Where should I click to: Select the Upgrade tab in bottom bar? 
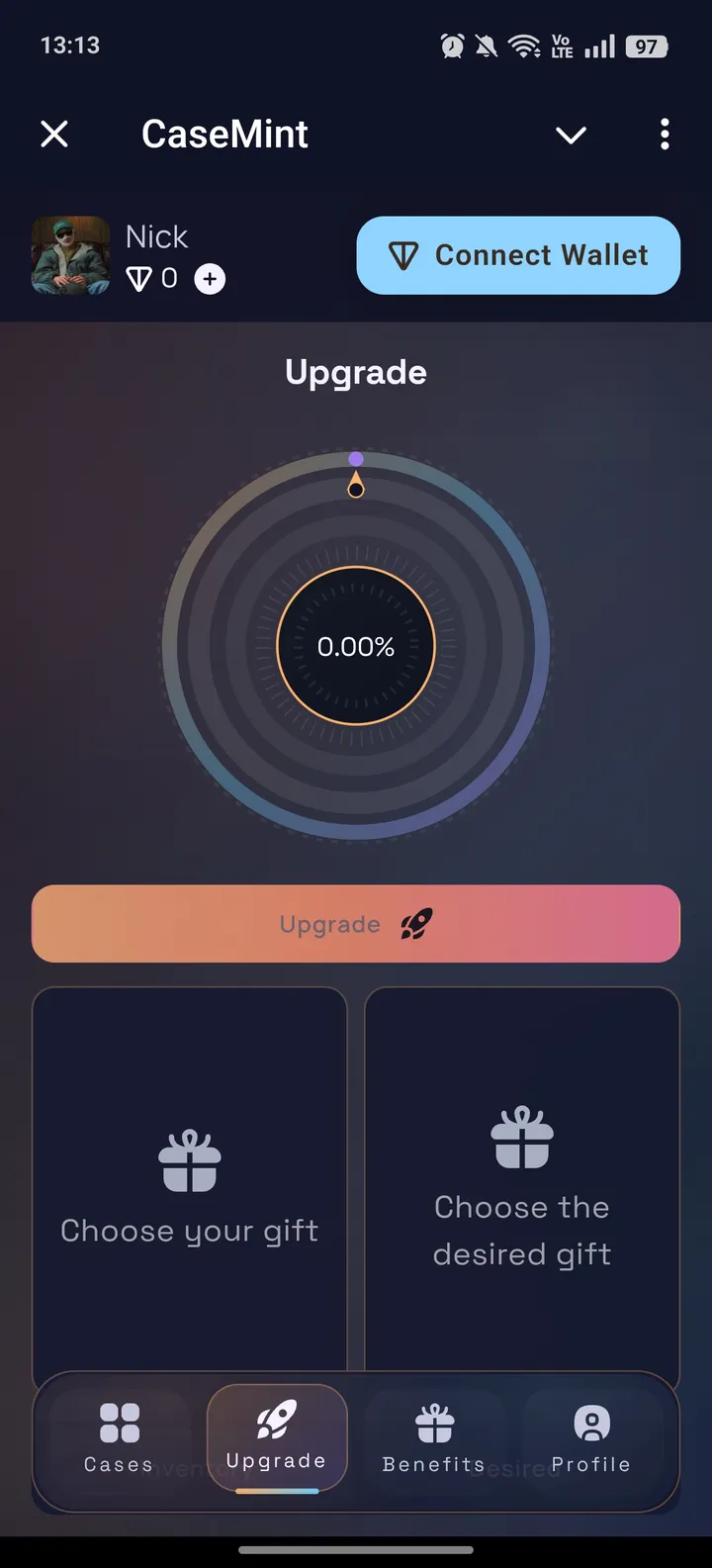click(277, 1437)
